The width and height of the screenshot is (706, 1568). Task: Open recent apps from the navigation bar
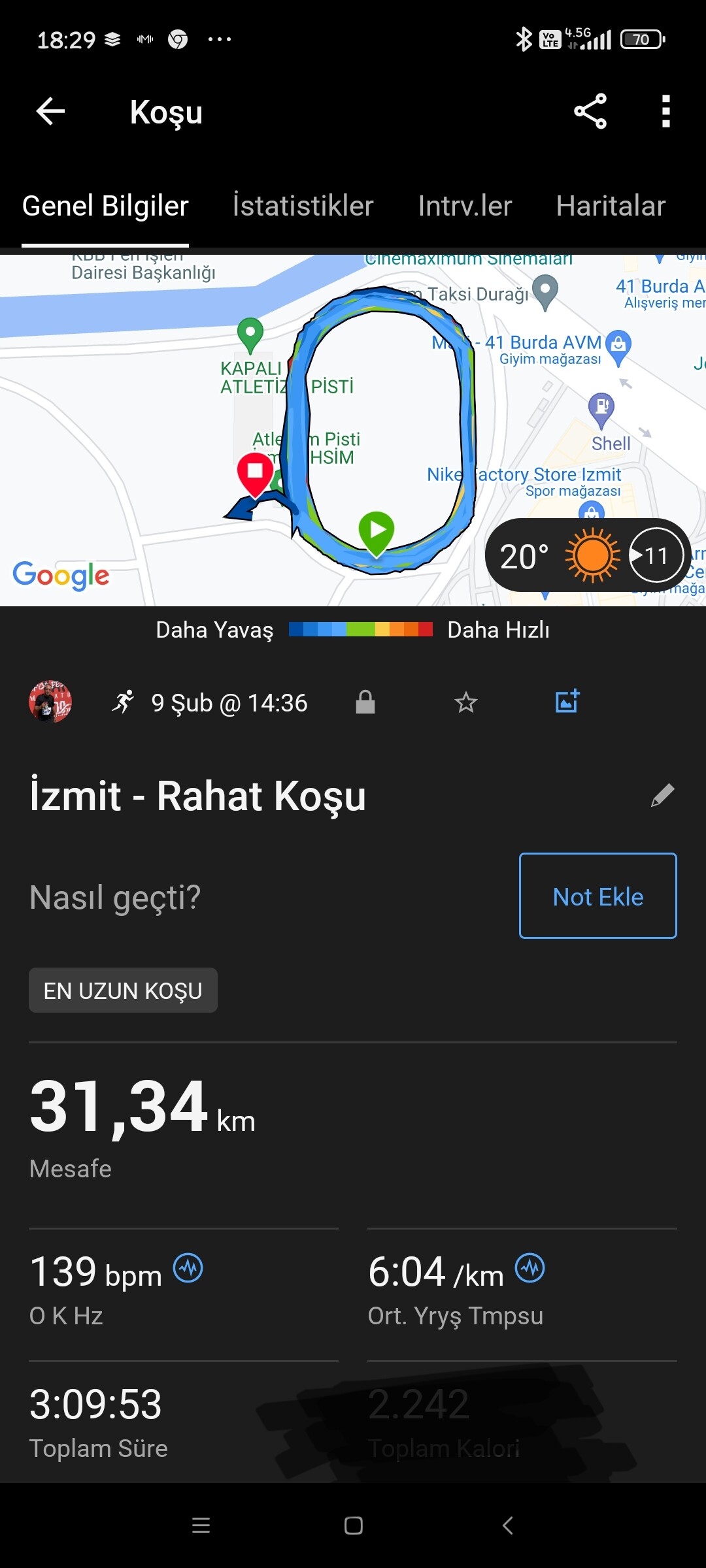[201, 1526]
